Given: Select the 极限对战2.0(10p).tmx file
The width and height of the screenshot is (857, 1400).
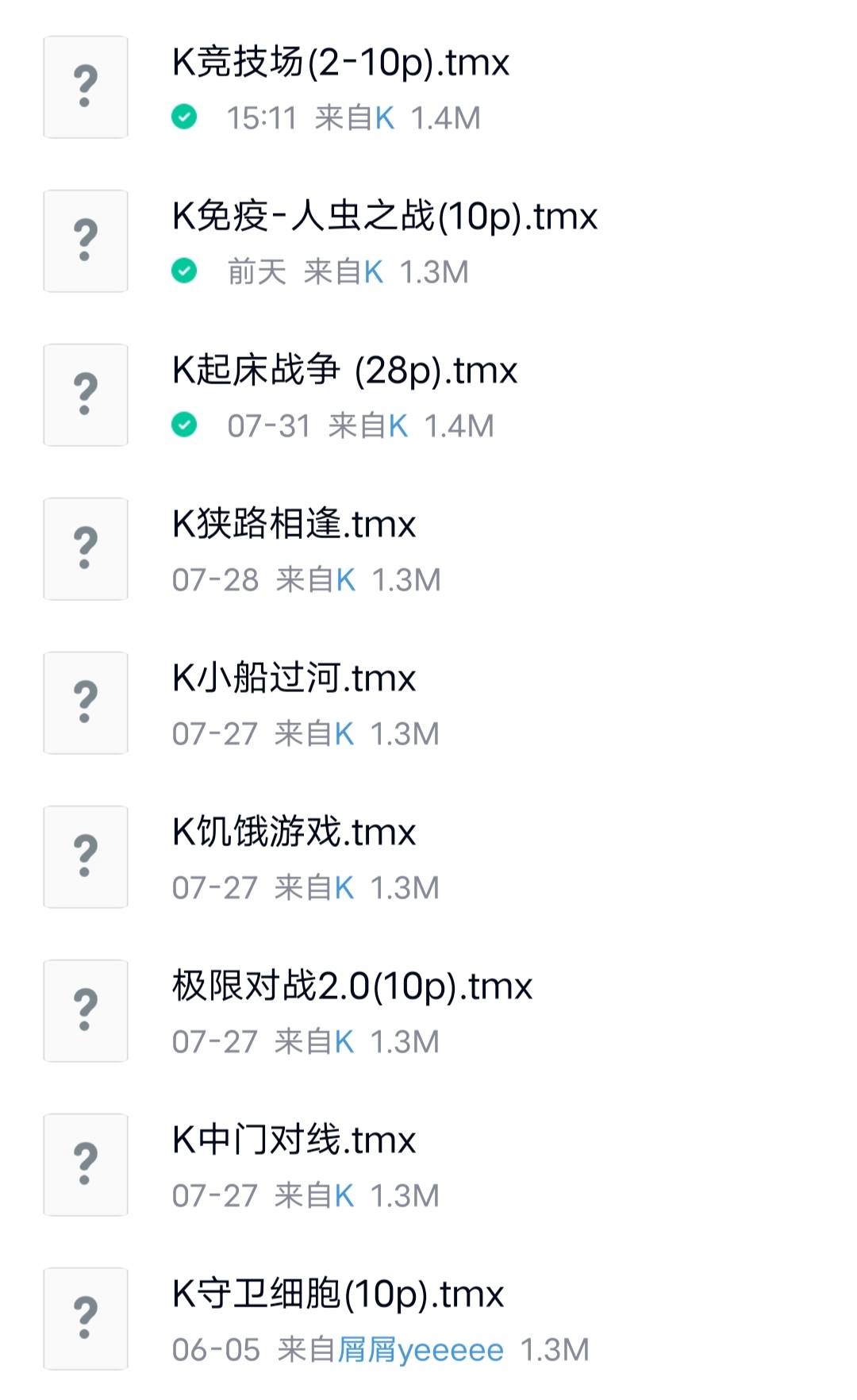Looking at the screenshot, I should coord(352,987).
